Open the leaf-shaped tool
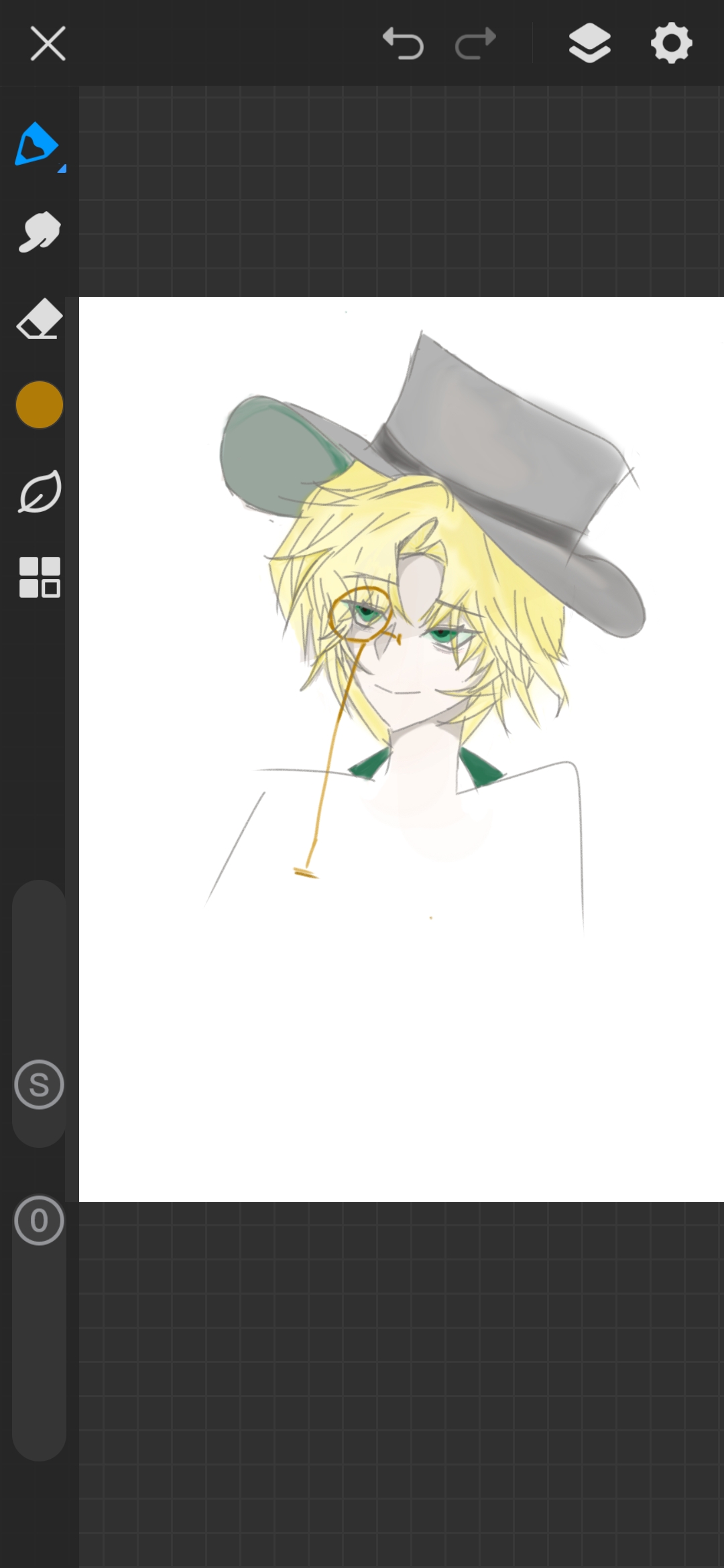The image size is (724, 1568). coord(40,491)
